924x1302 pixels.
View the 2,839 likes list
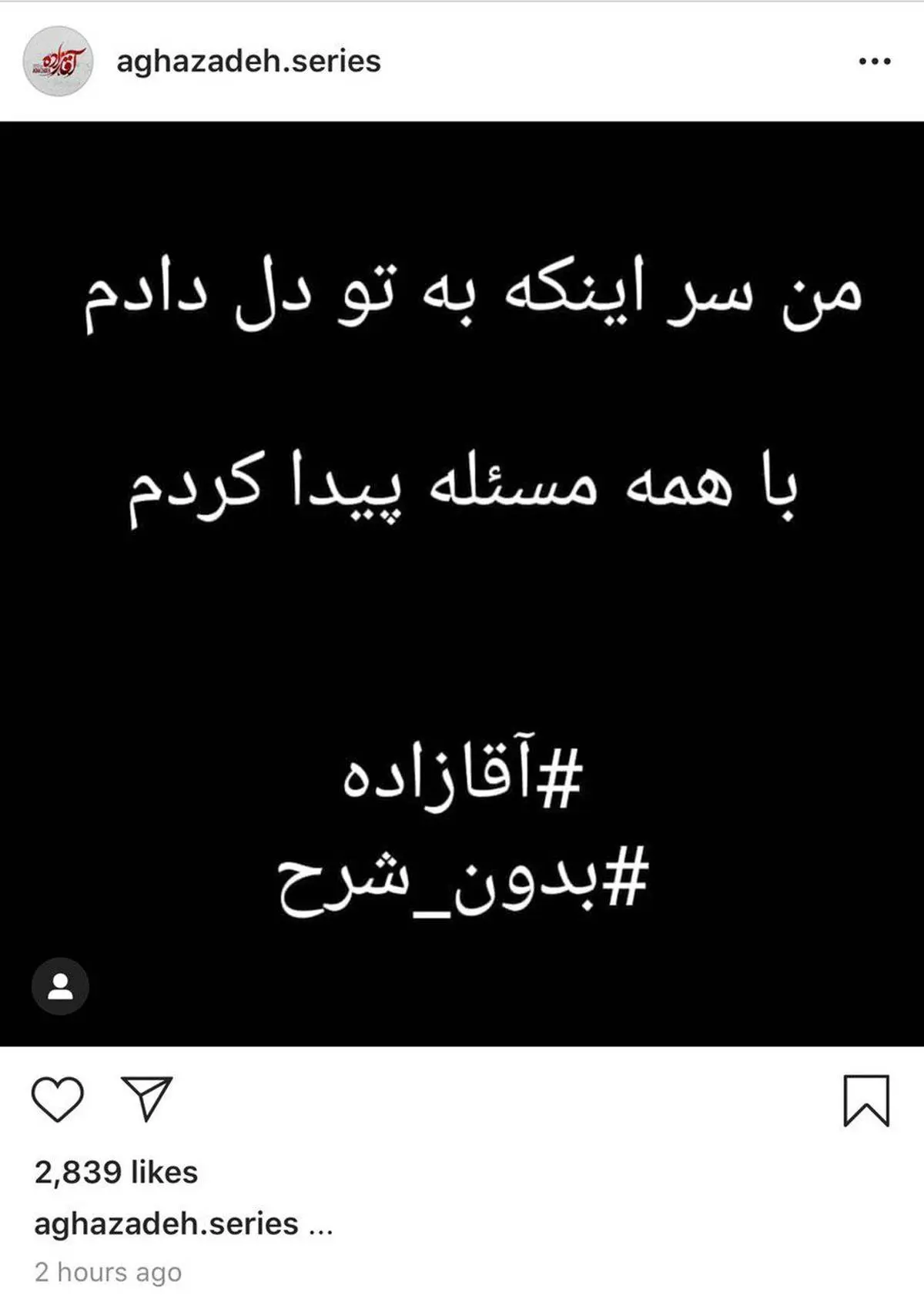116,1172
